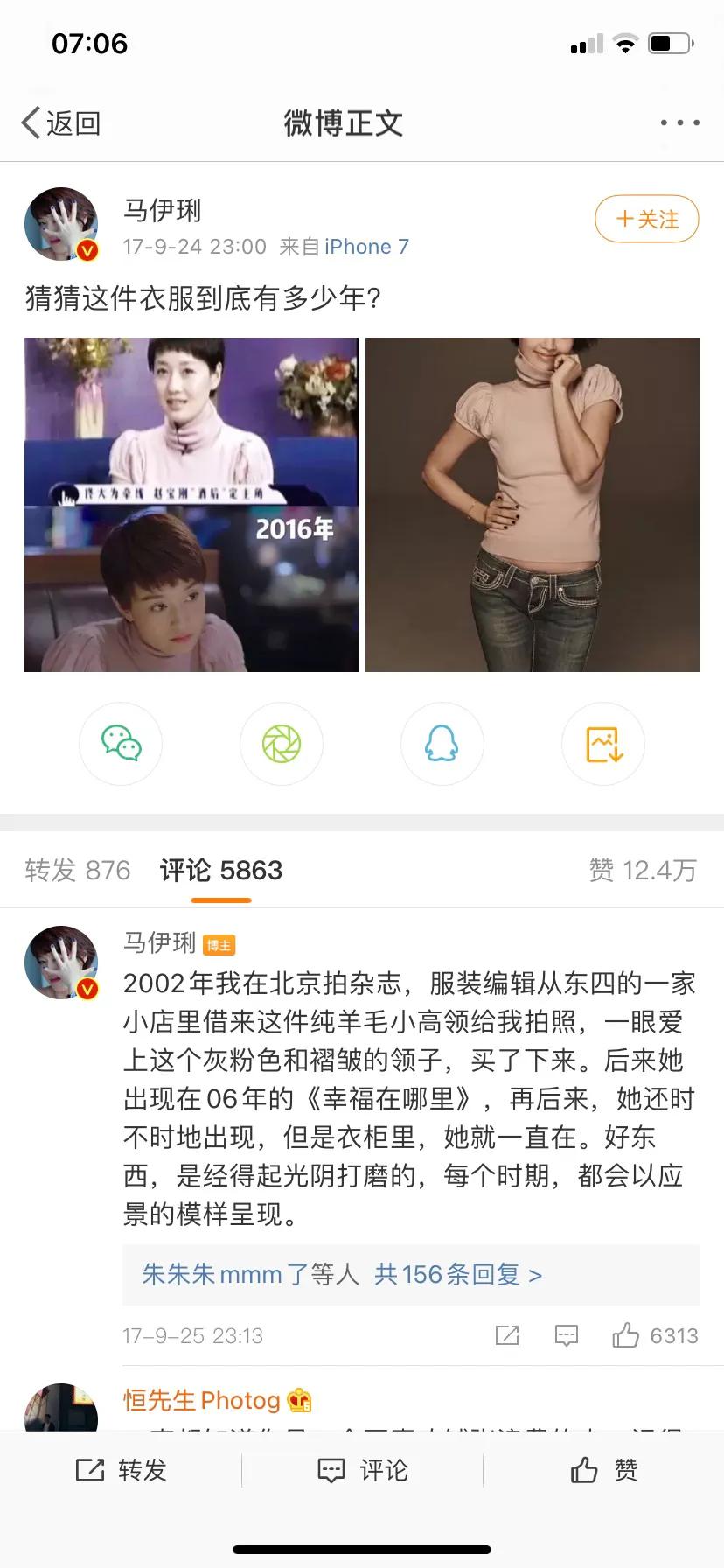Expand the 共156条回复 replies link
Image resolution: width=724 pixels, height=1568 pixels.
click(x=457, y=1274)
